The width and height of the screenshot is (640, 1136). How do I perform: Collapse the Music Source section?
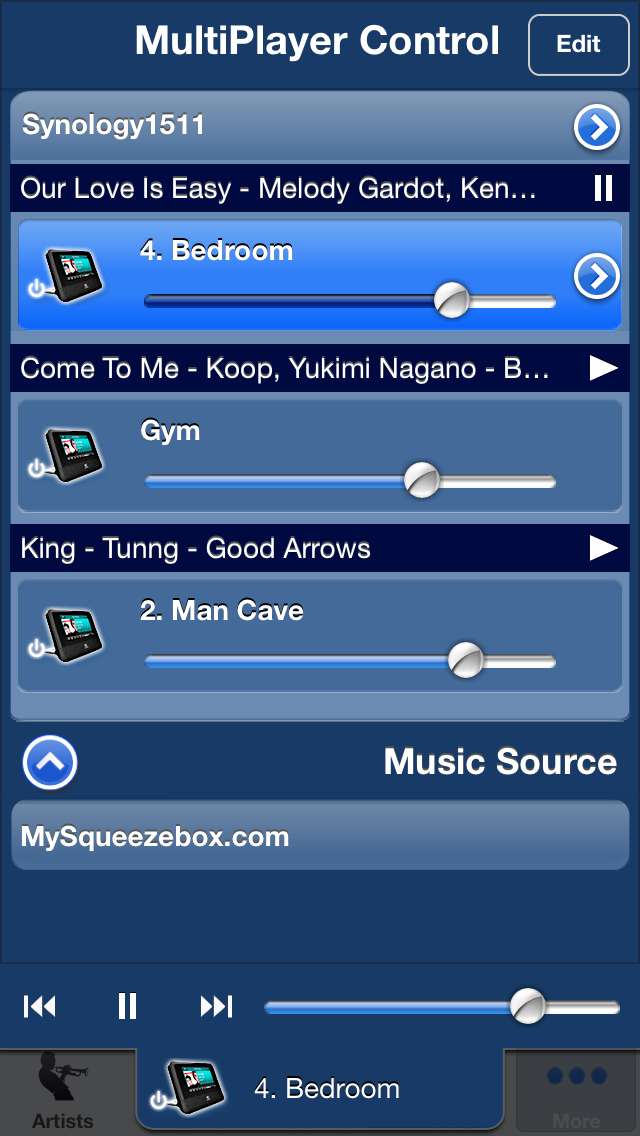click(x=50, y=763)
